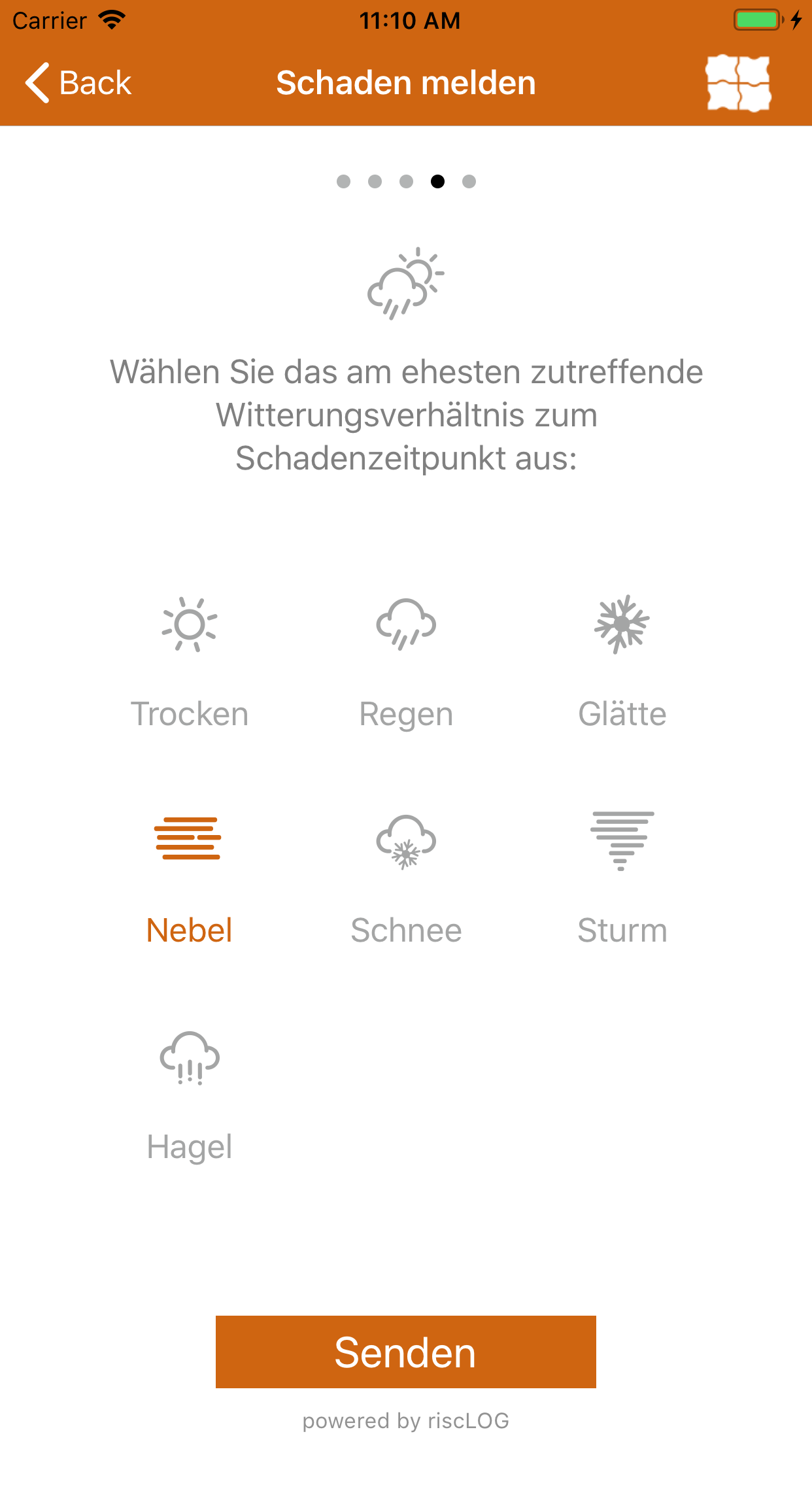This screenshot has height=1504, width=812.
Task: Tap the page indicator dots
Action: coord(406,181)
